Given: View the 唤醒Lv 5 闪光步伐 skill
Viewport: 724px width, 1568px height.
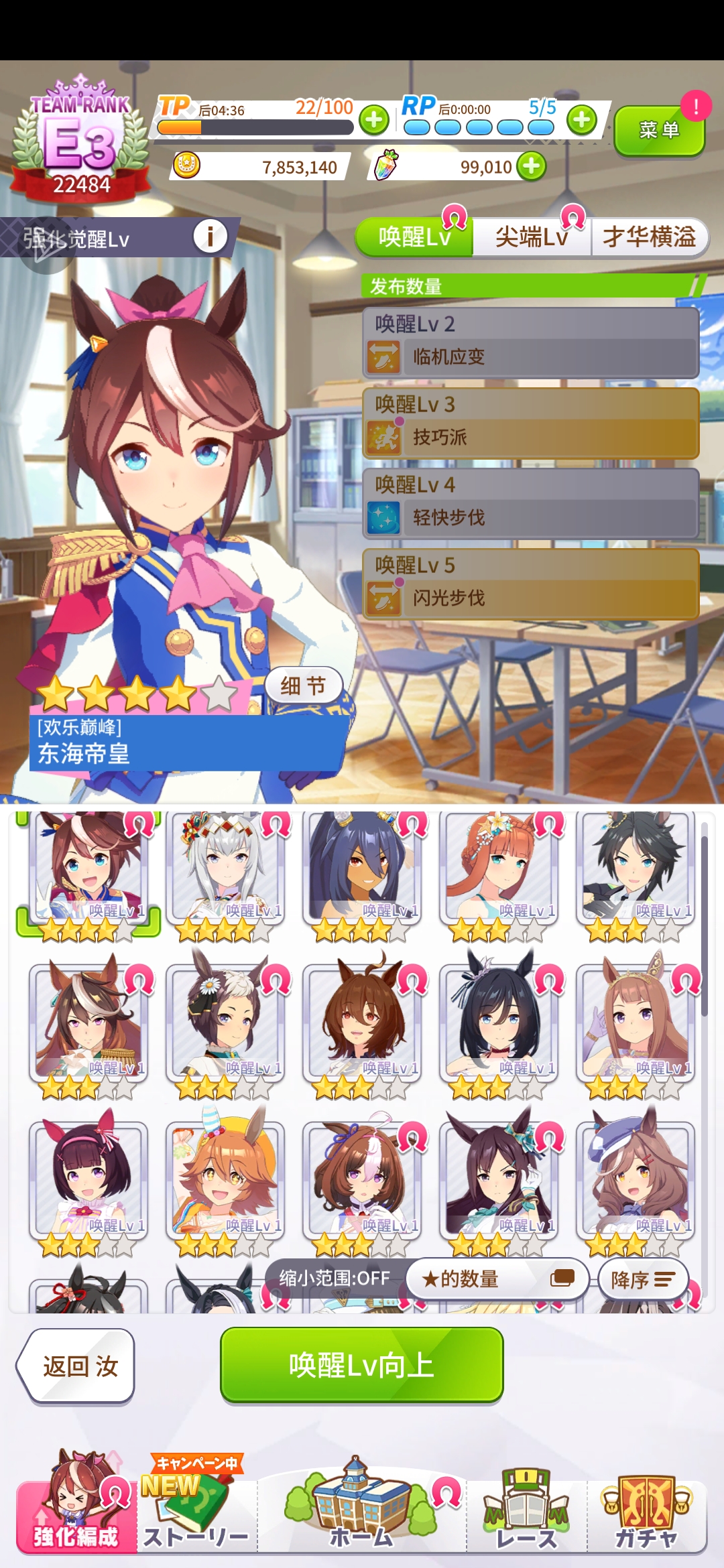Looking at the screenshot, I should point(531,584).
